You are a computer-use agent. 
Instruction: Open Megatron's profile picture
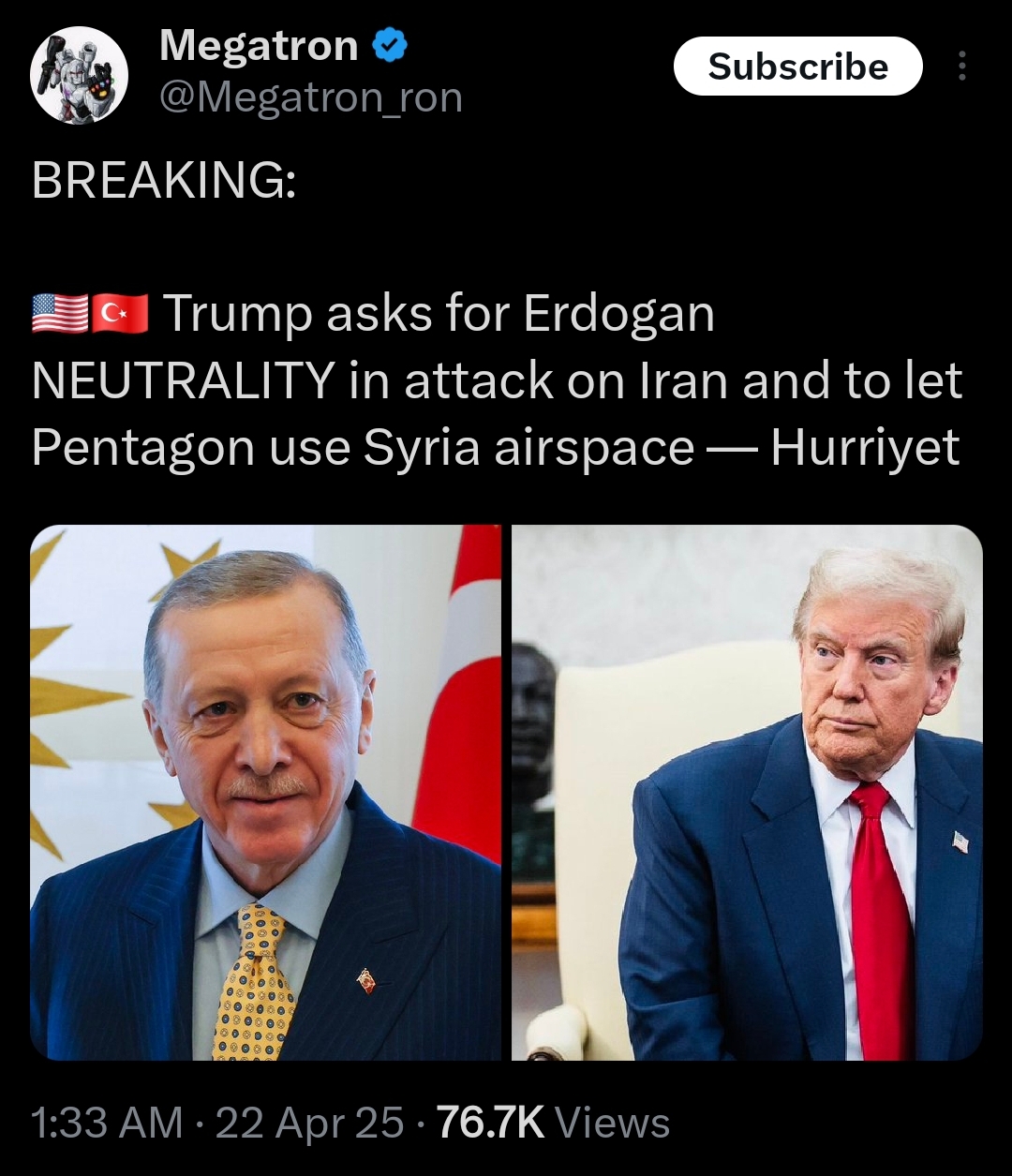pos(79,75)
